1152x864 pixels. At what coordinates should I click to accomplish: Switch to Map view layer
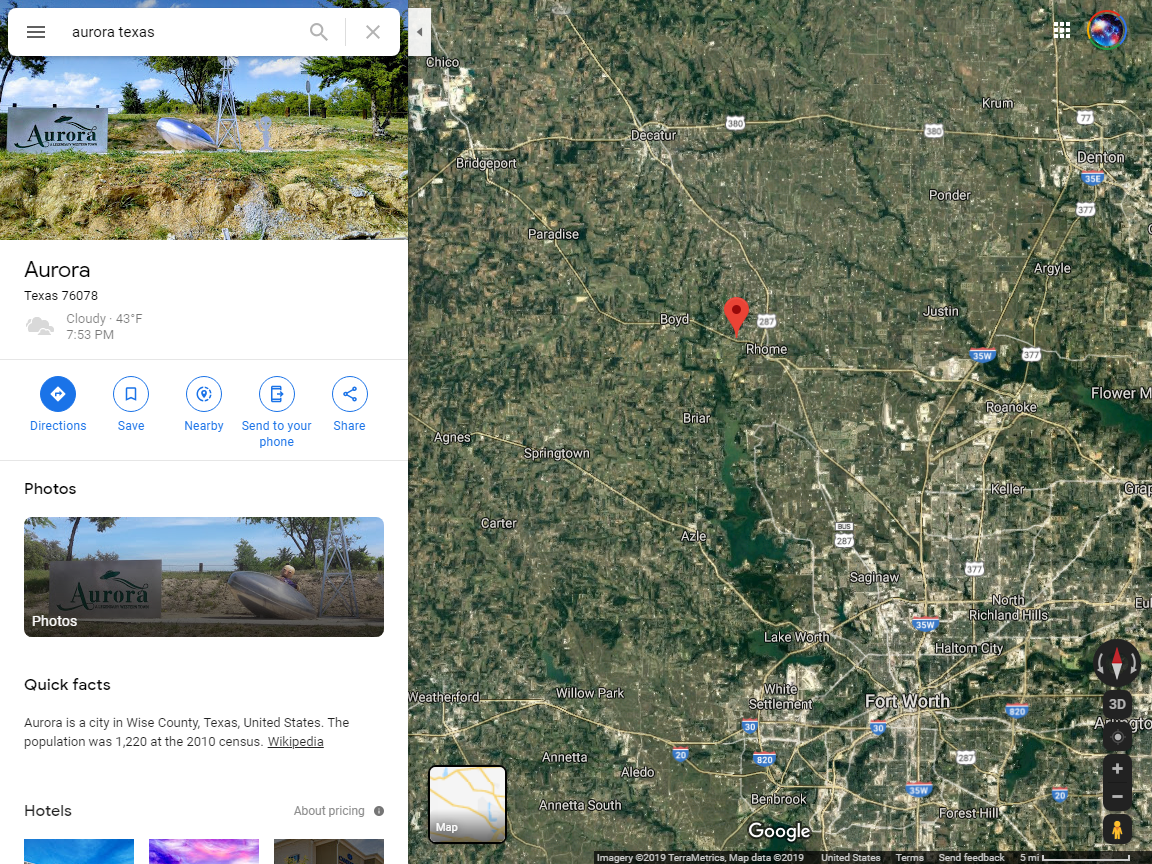point(467,804)
